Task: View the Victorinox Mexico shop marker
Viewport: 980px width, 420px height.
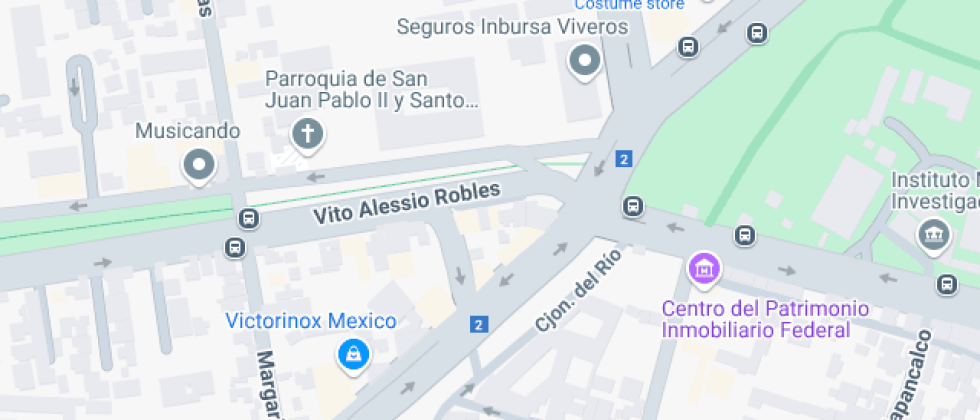Action: 351,353
